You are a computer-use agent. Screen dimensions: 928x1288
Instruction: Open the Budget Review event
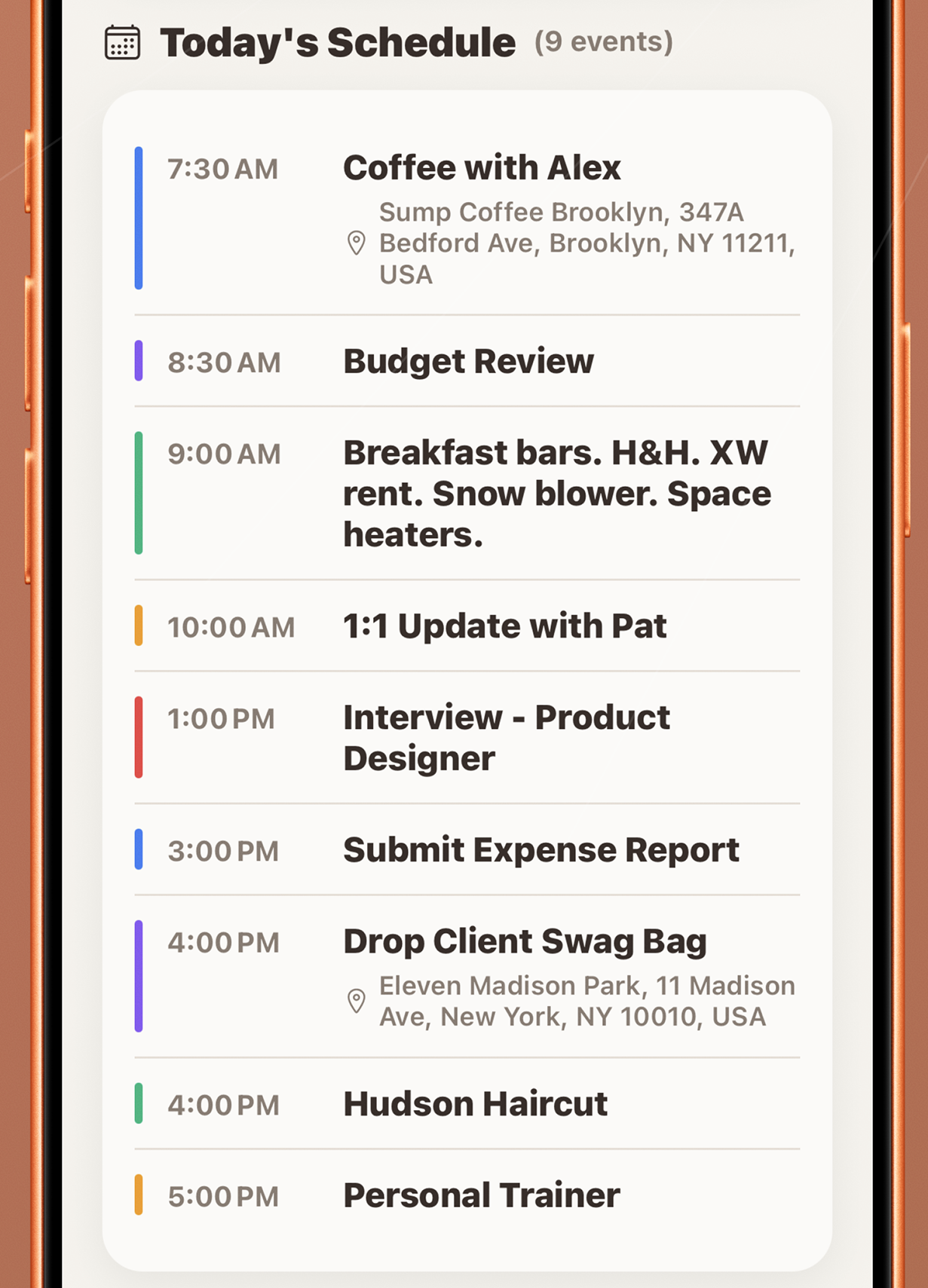pyautogui.click(x=467, y=362)
